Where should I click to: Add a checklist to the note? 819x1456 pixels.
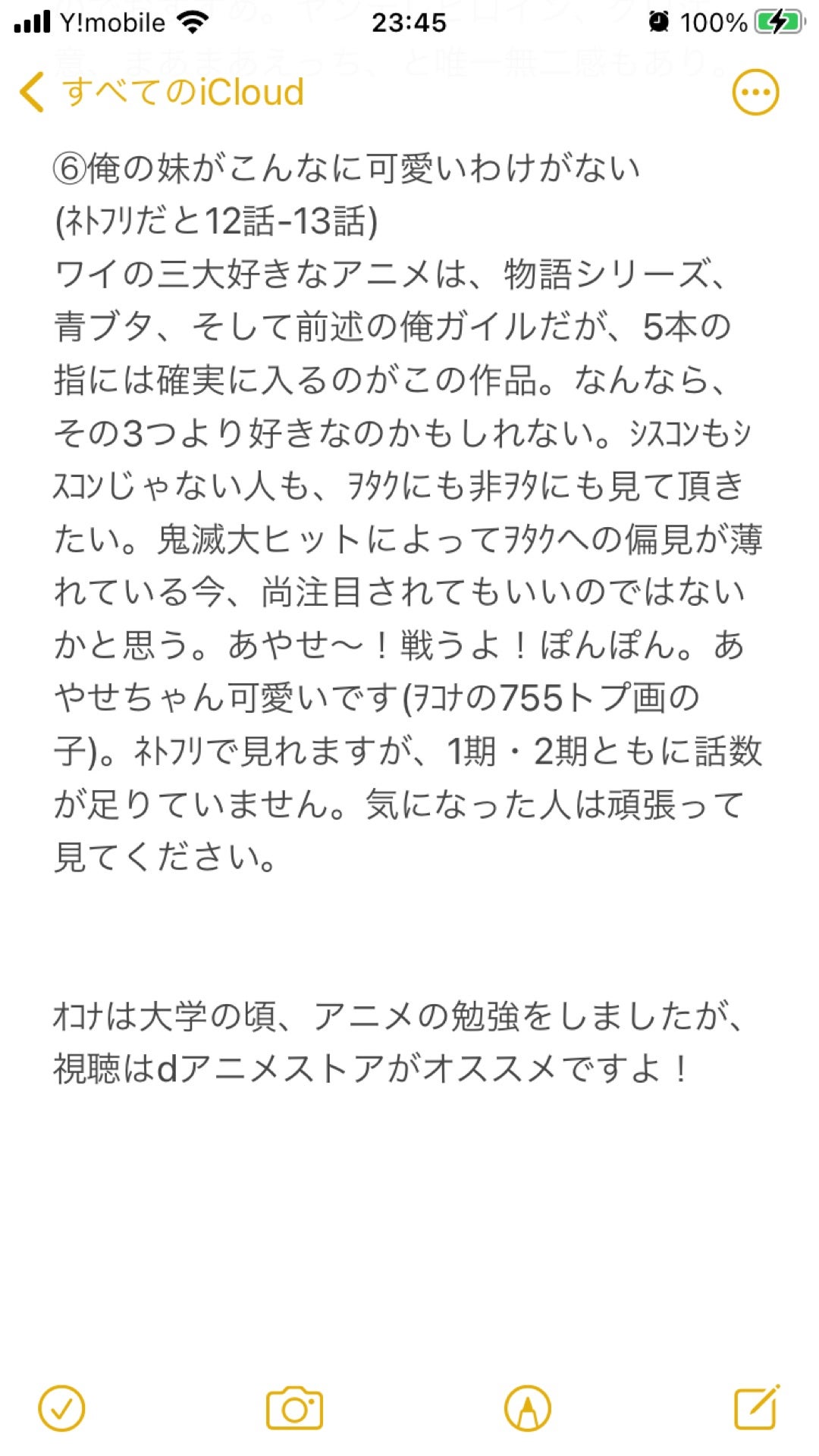point(61,1408)
